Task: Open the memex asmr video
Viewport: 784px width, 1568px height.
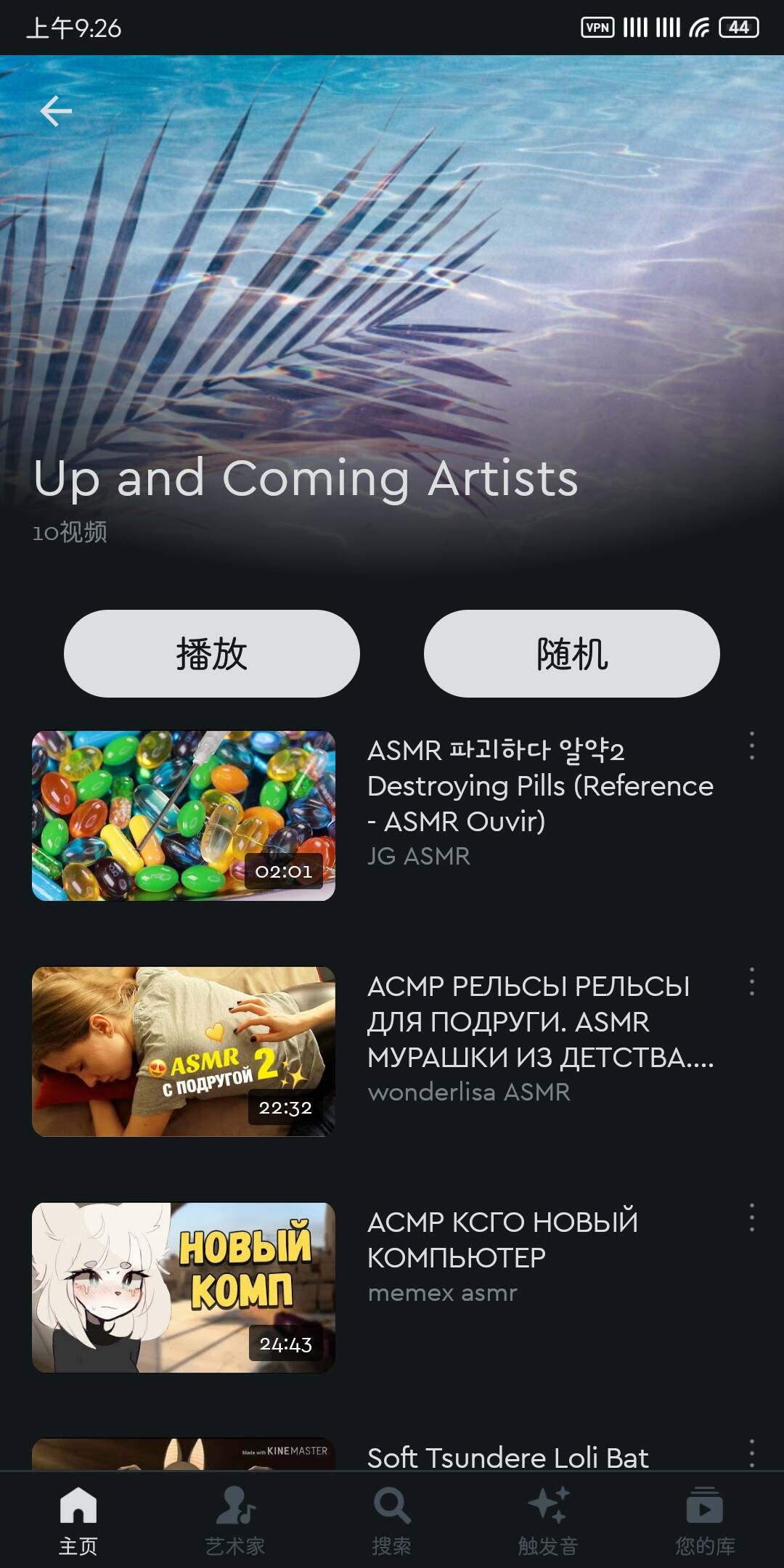Action: [183, 1287]
